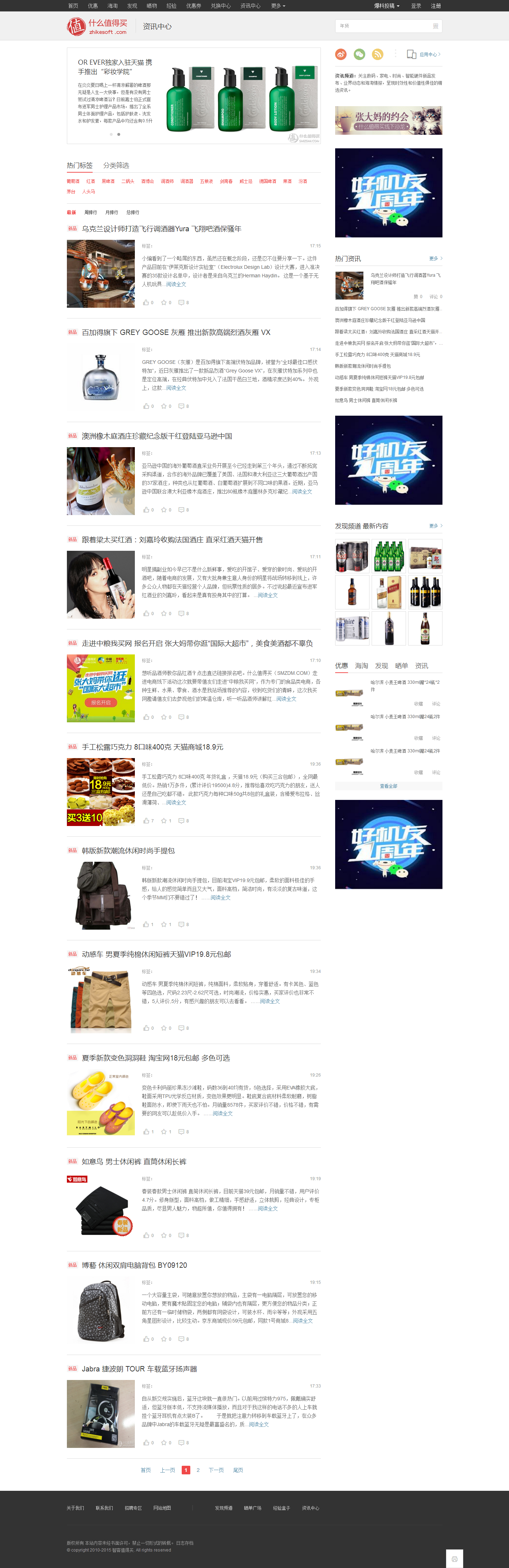Go to page 2 of the list
This screenshot has height=1568, width=509.
click(x=198, y=1470)
